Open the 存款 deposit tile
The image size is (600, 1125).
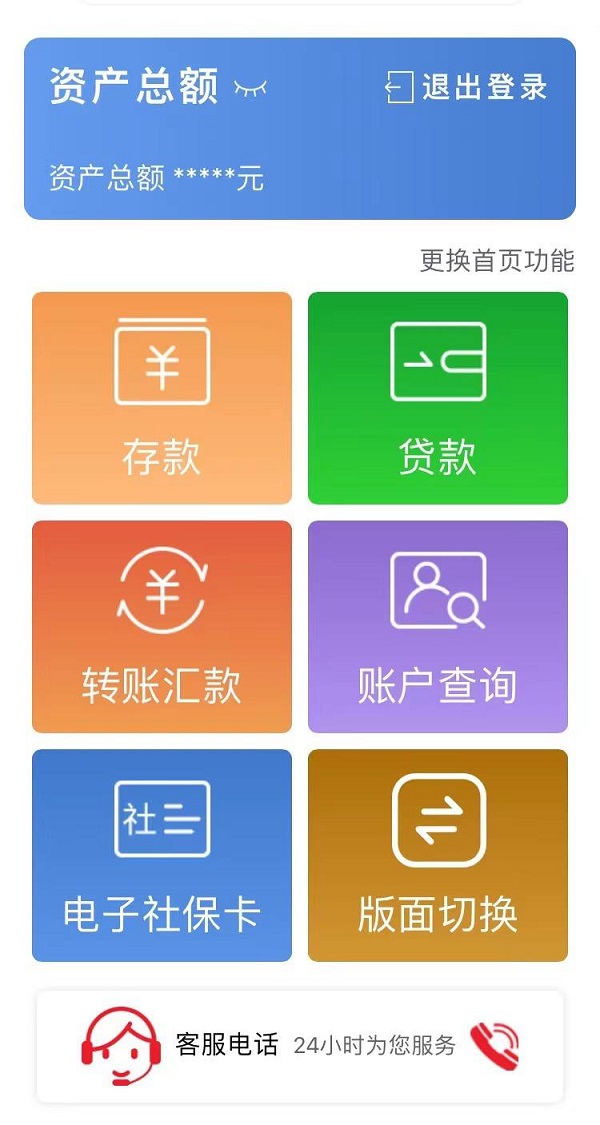[x=162, y=398]
